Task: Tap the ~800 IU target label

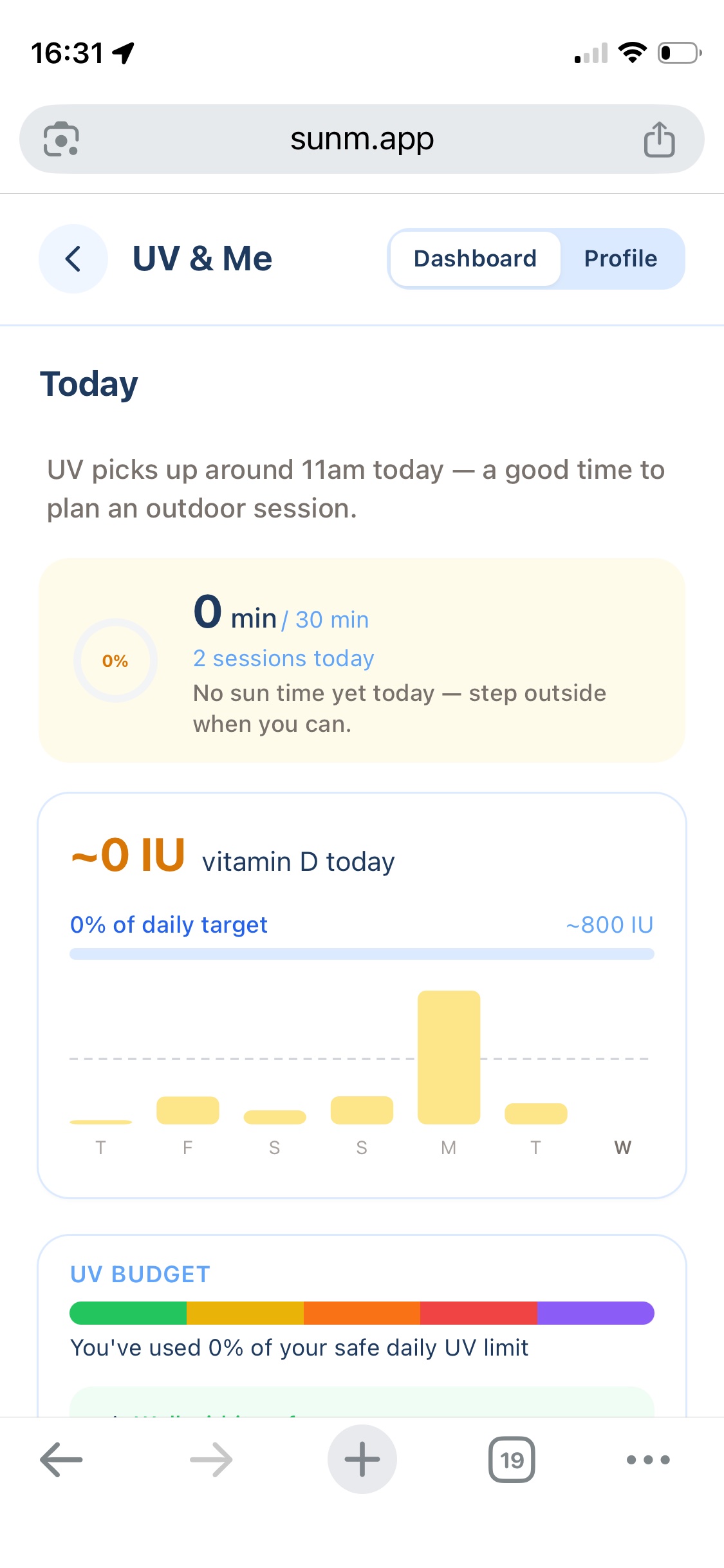Action: click(x=609, y=924)
